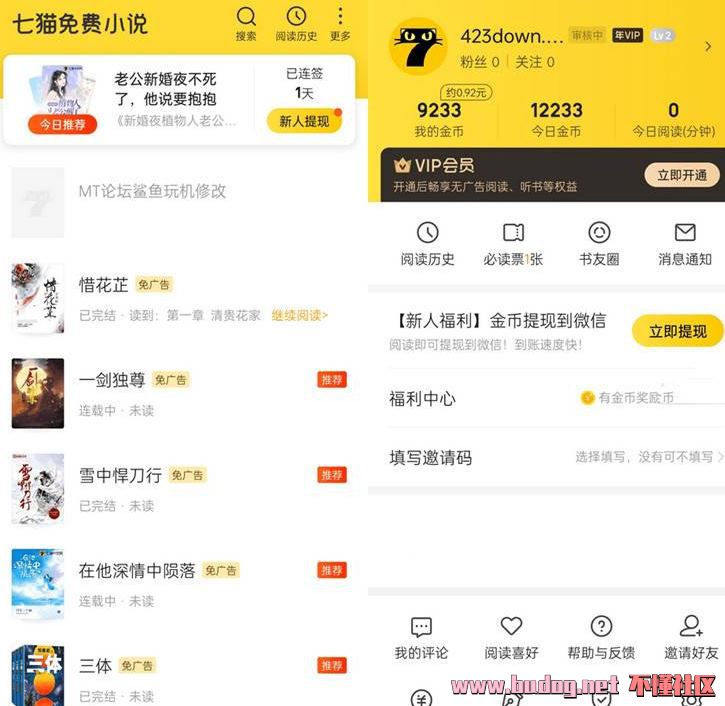This screenshot has width=725, height=706.
Task: Open reading history from the top bar
Action: 296,24
